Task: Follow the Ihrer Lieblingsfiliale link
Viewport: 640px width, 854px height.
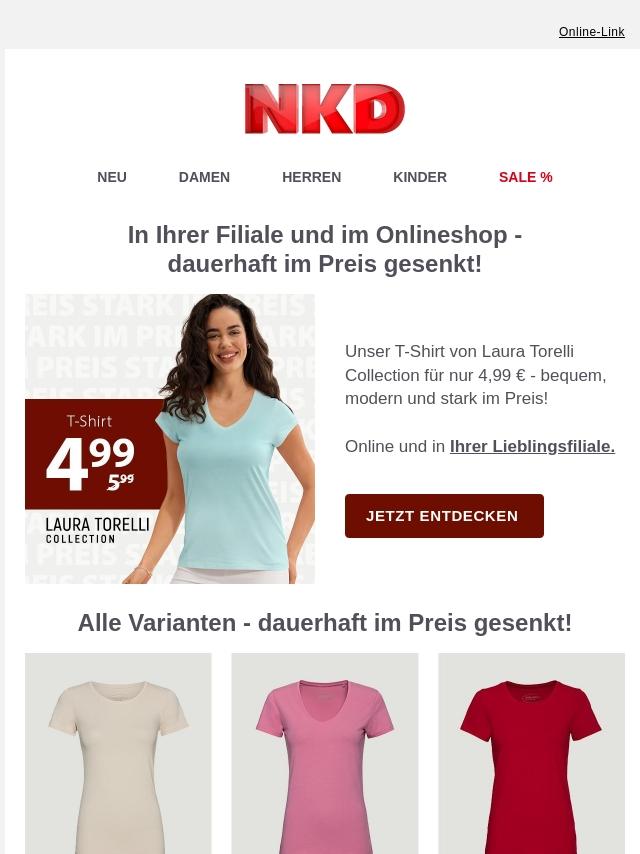Action: point(532,446)
